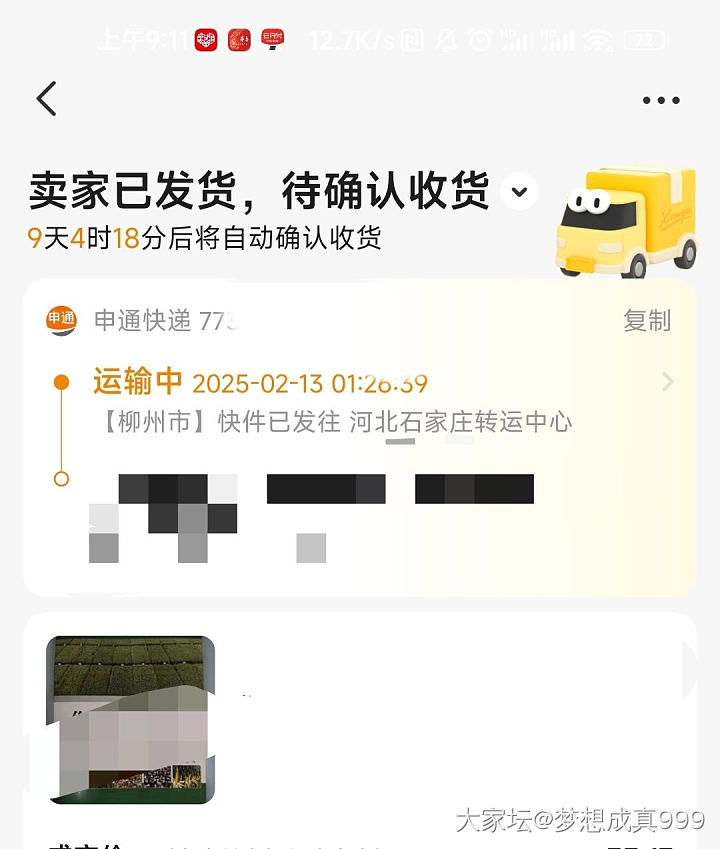Expand the order status dropdown arrow

tap(519, 190)
